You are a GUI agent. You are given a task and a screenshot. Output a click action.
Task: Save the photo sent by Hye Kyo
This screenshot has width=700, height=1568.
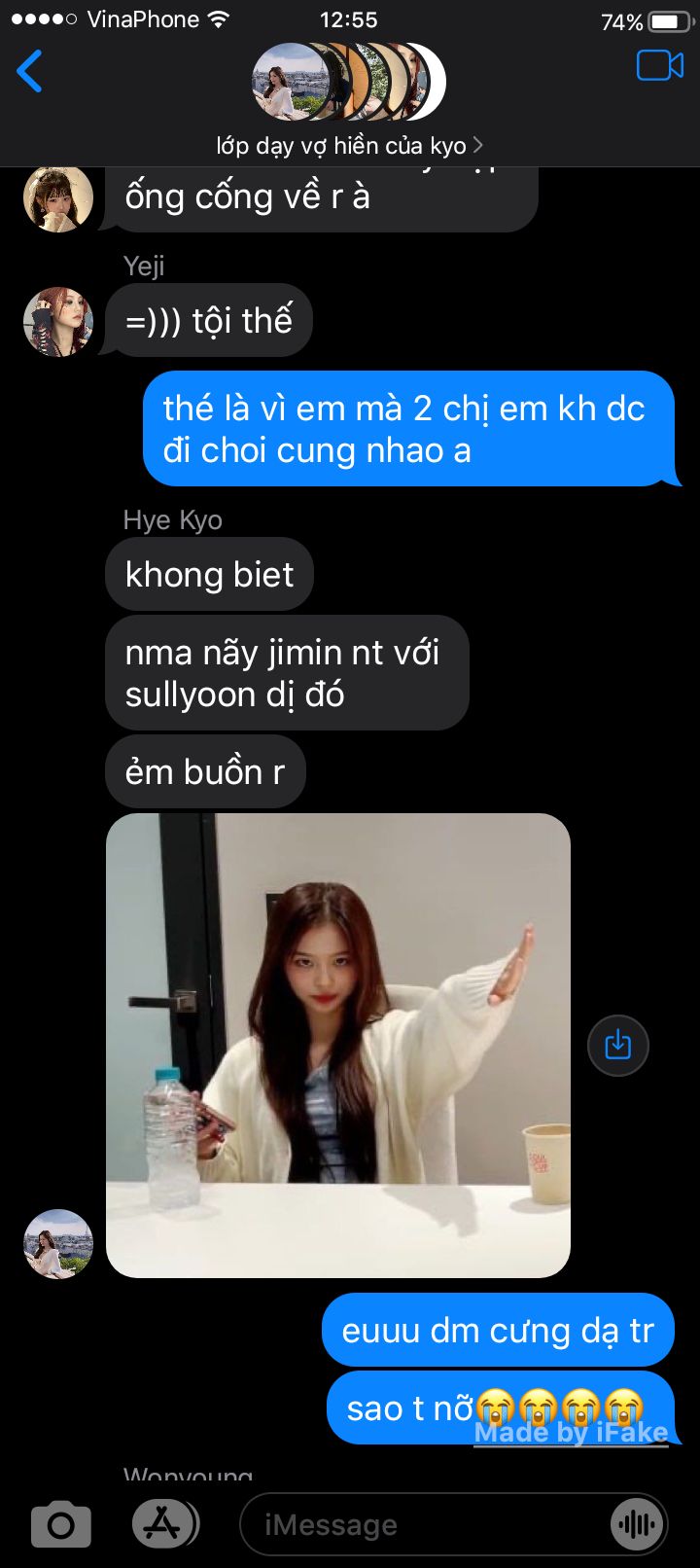(617, 1046)
